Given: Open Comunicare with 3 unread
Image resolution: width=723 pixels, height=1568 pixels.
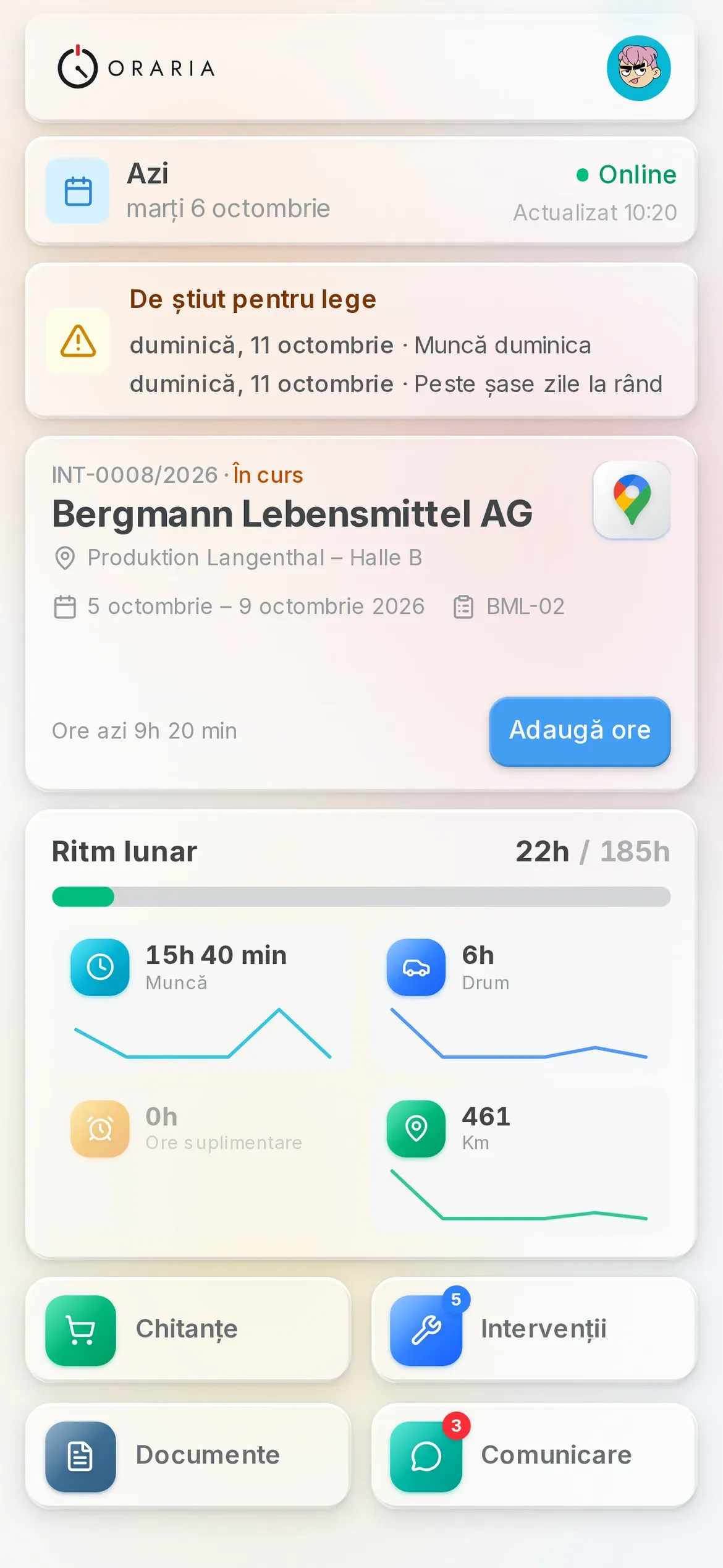Looking at the screenshot, I should (534, 1456).
